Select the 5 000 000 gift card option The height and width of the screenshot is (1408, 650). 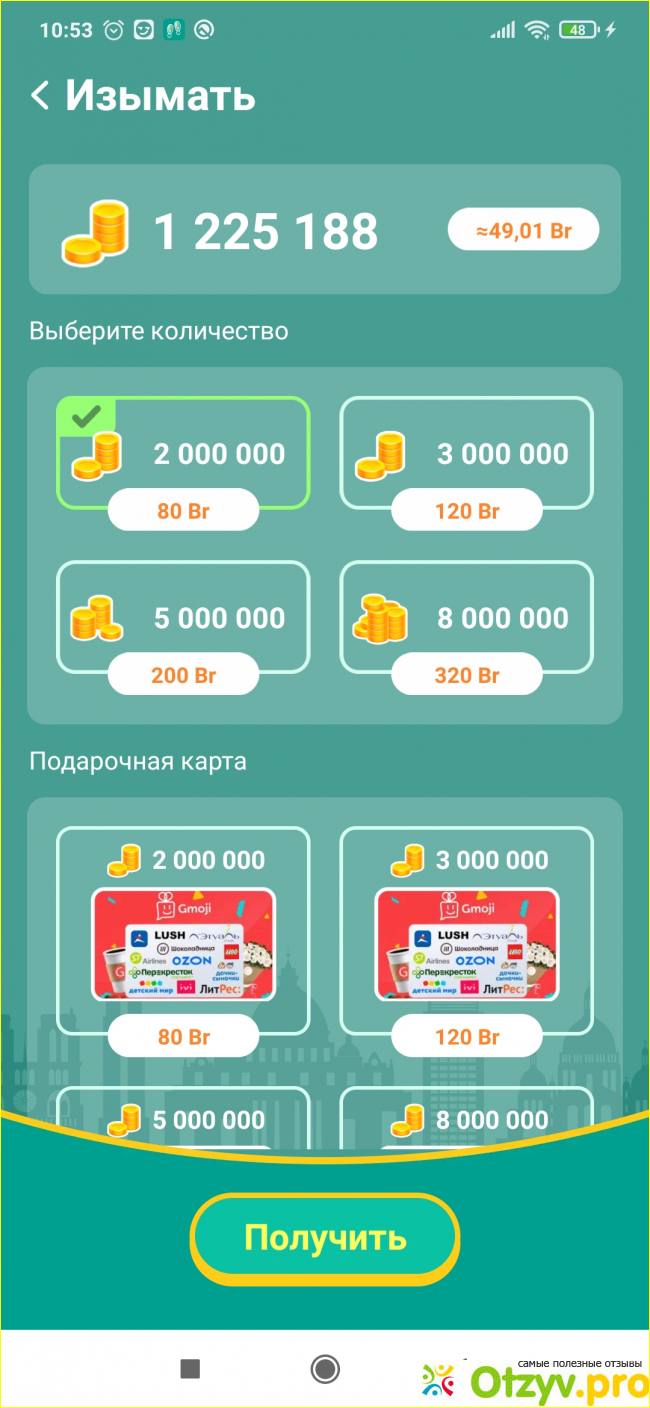(183, 1118)
